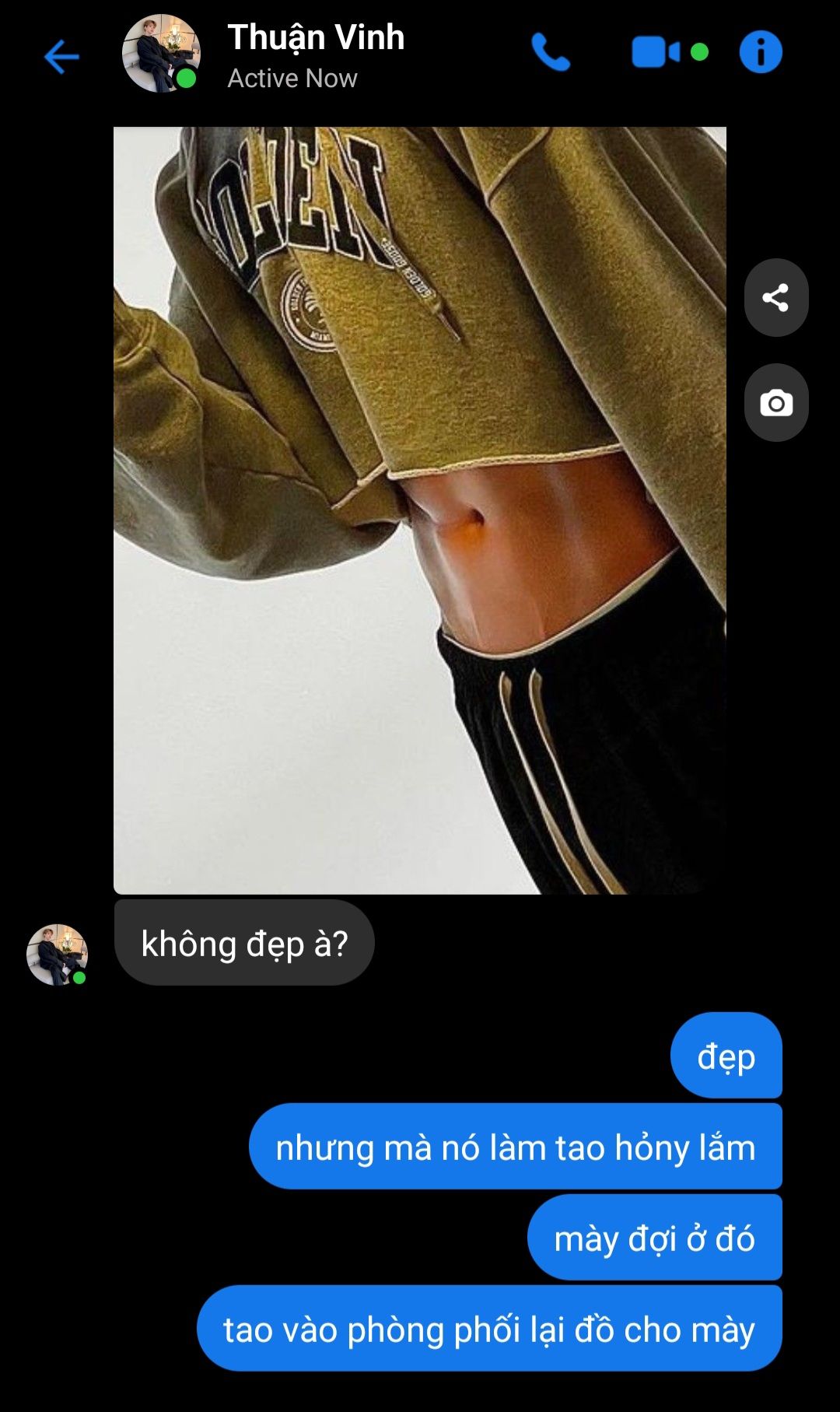Open conversation info details
The height and width of the screenshot is (1412, 840).
[x=760, y=53]
